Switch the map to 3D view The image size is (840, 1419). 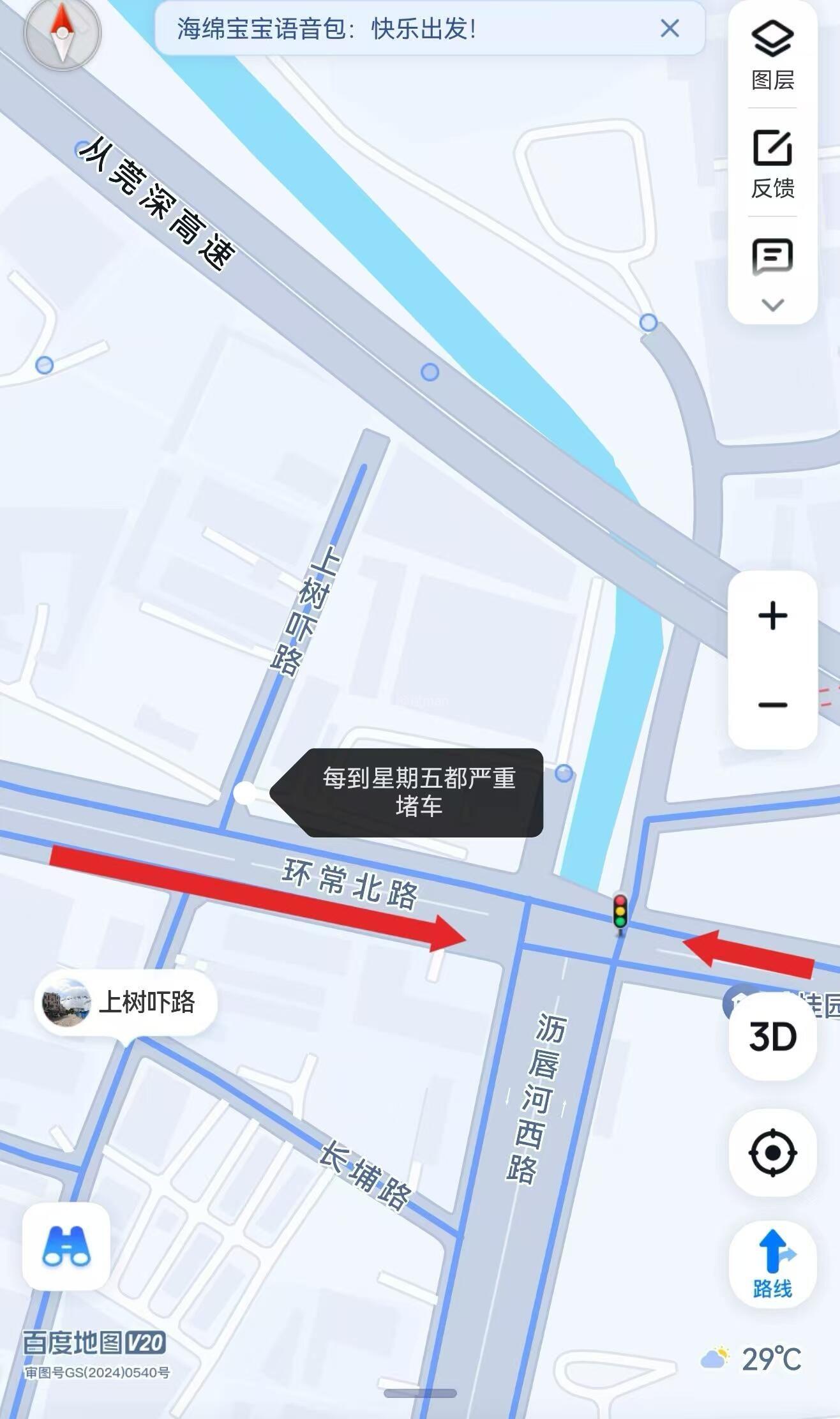click(772, 1036)
